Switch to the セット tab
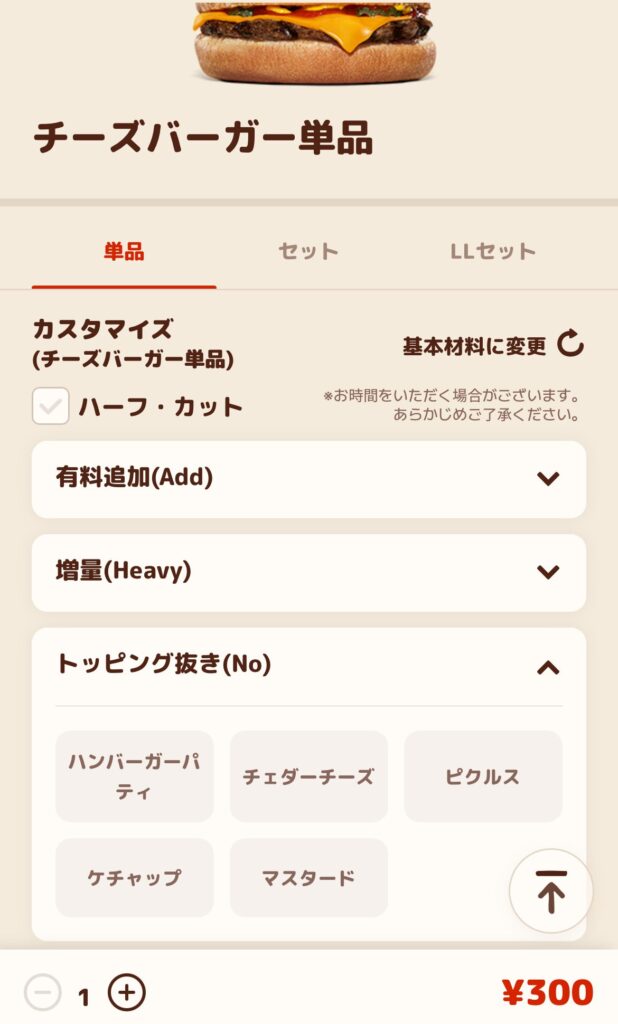Viewport: 618px width, 1024px height. point(308,251)
